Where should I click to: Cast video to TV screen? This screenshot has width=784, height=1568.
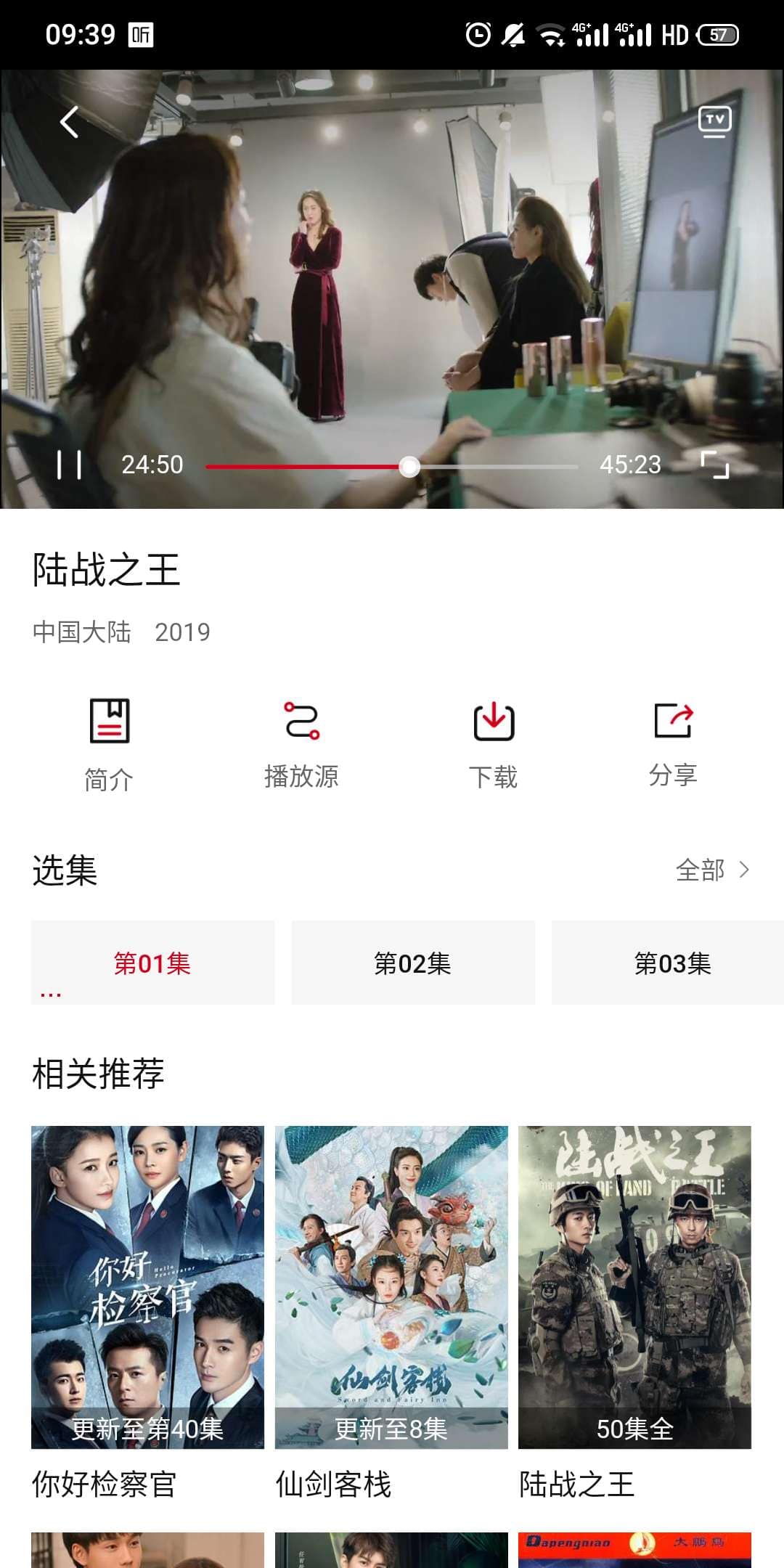(714, 121)
